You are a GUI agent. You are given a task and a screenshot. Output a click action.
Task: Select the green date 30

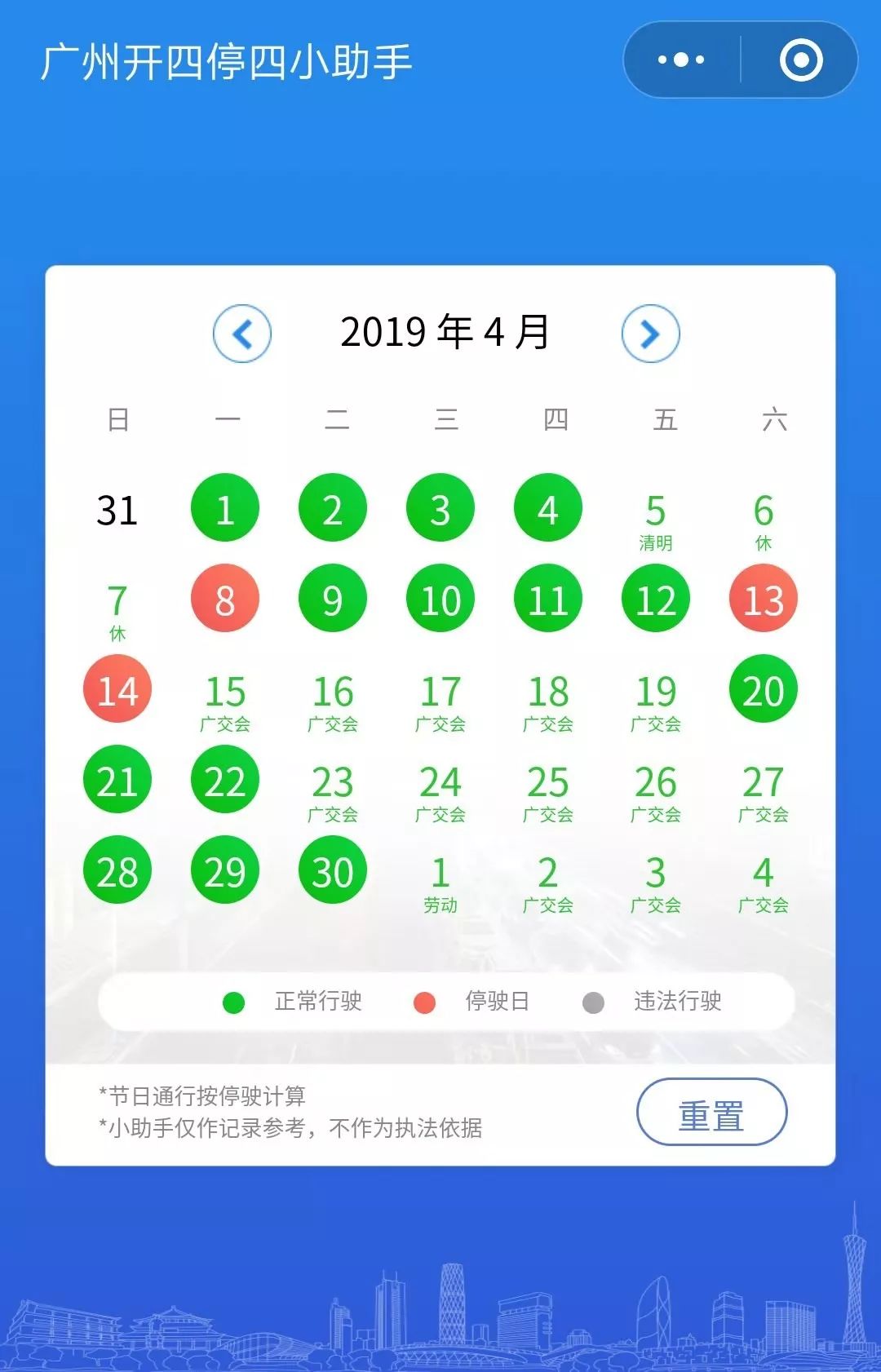point(333,871)
